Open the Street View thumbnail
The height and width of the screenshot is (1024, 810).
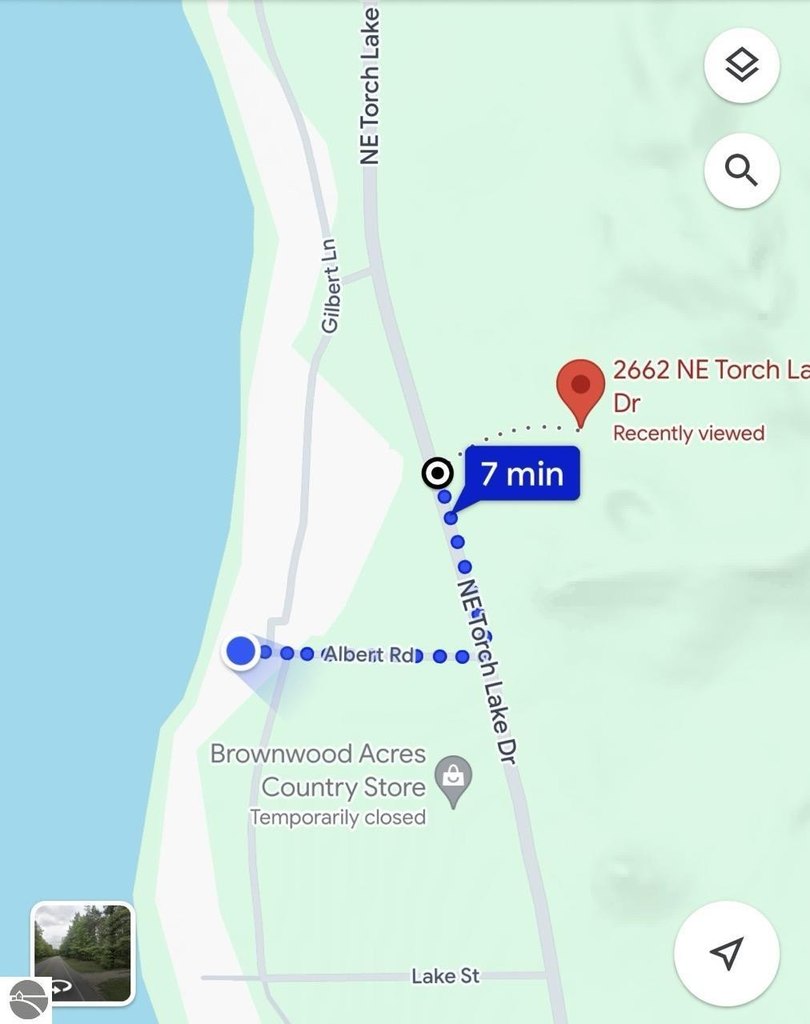click(x=82, y=952)
